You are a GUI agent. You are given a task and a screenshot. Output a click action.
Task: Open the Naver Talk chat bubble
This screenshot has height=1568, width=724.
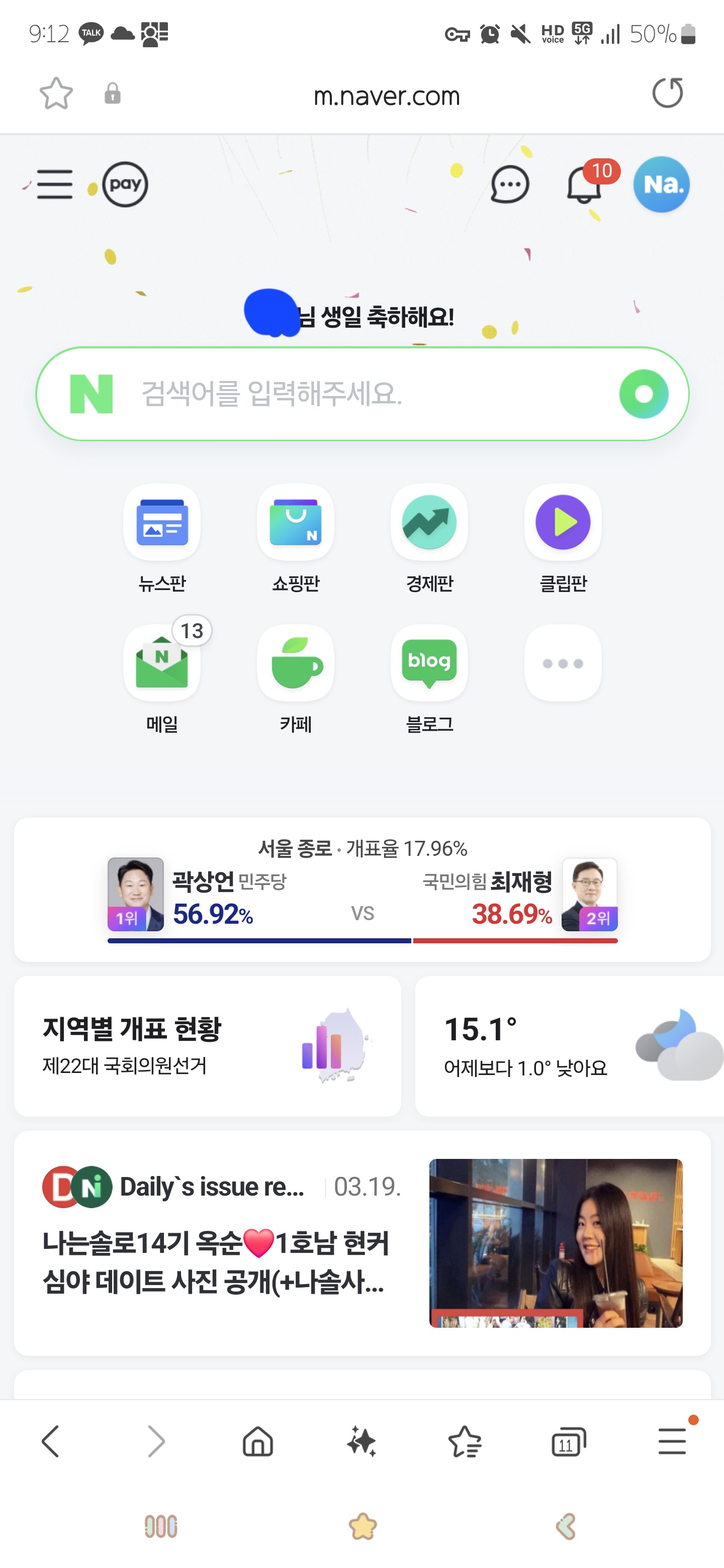click(x=510, y=184)
